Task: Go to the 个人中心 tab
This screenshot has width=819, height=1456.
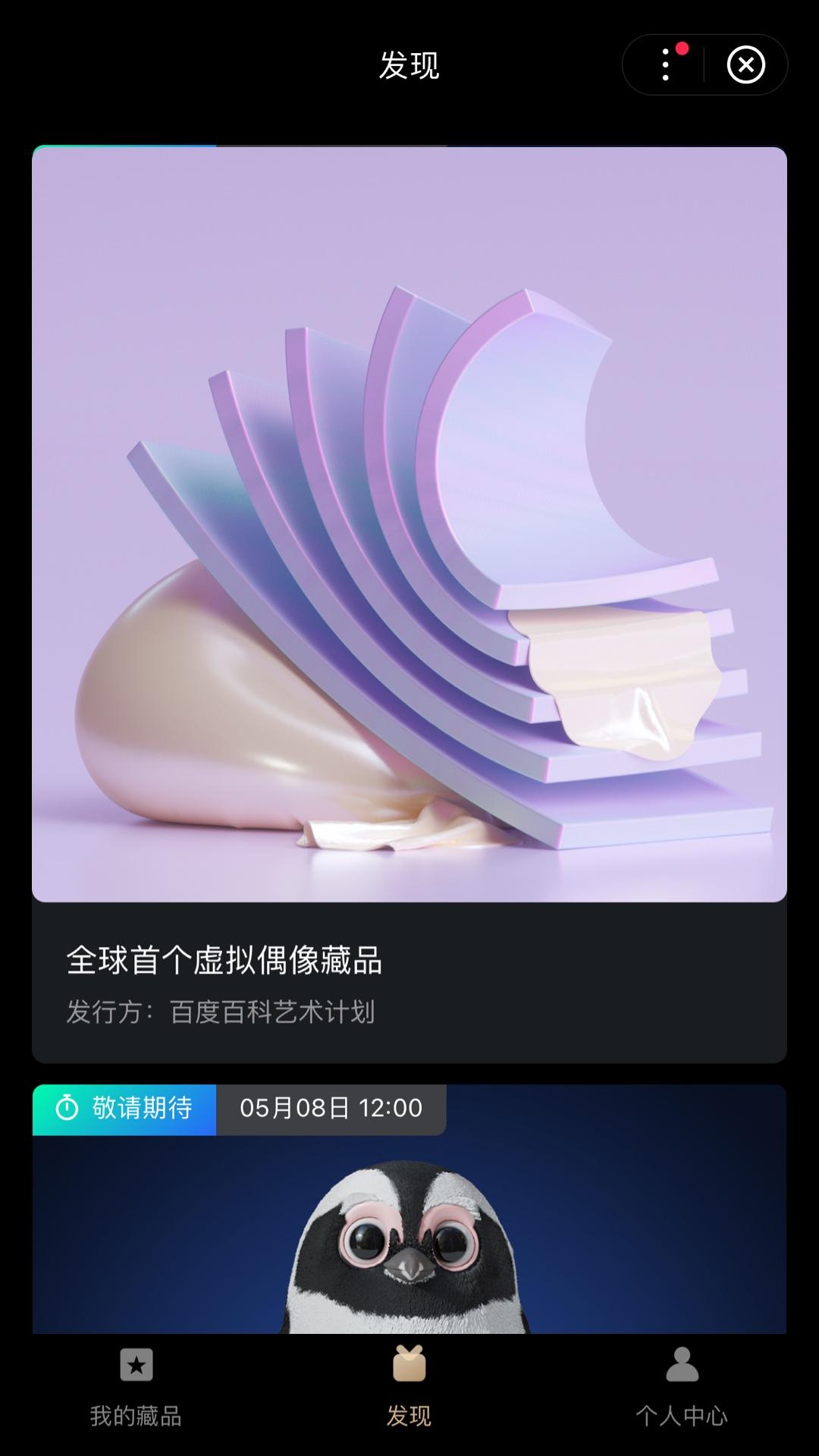Action: pyautogui.click(x=682, y=1388)
